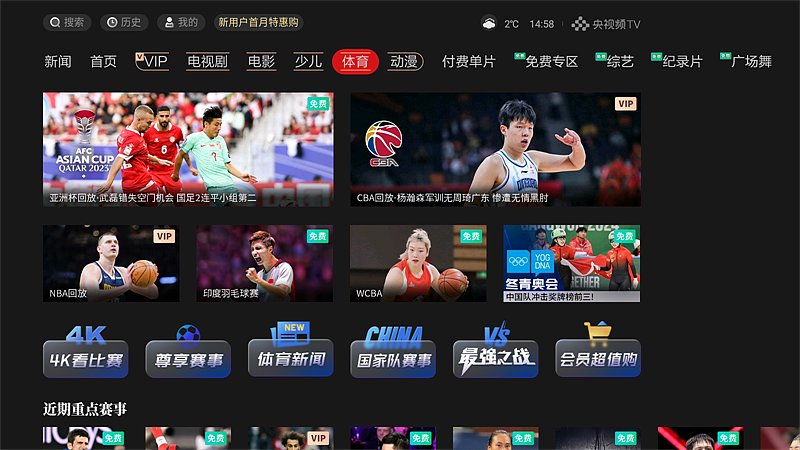Open the 印度羽毛球赛 tile

tap(265, 263)
